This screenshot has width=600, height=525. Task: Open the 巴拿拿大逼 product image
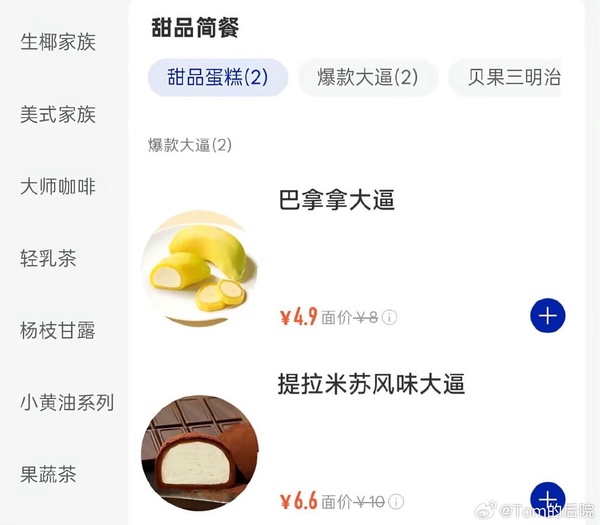[x=200, y=268]
